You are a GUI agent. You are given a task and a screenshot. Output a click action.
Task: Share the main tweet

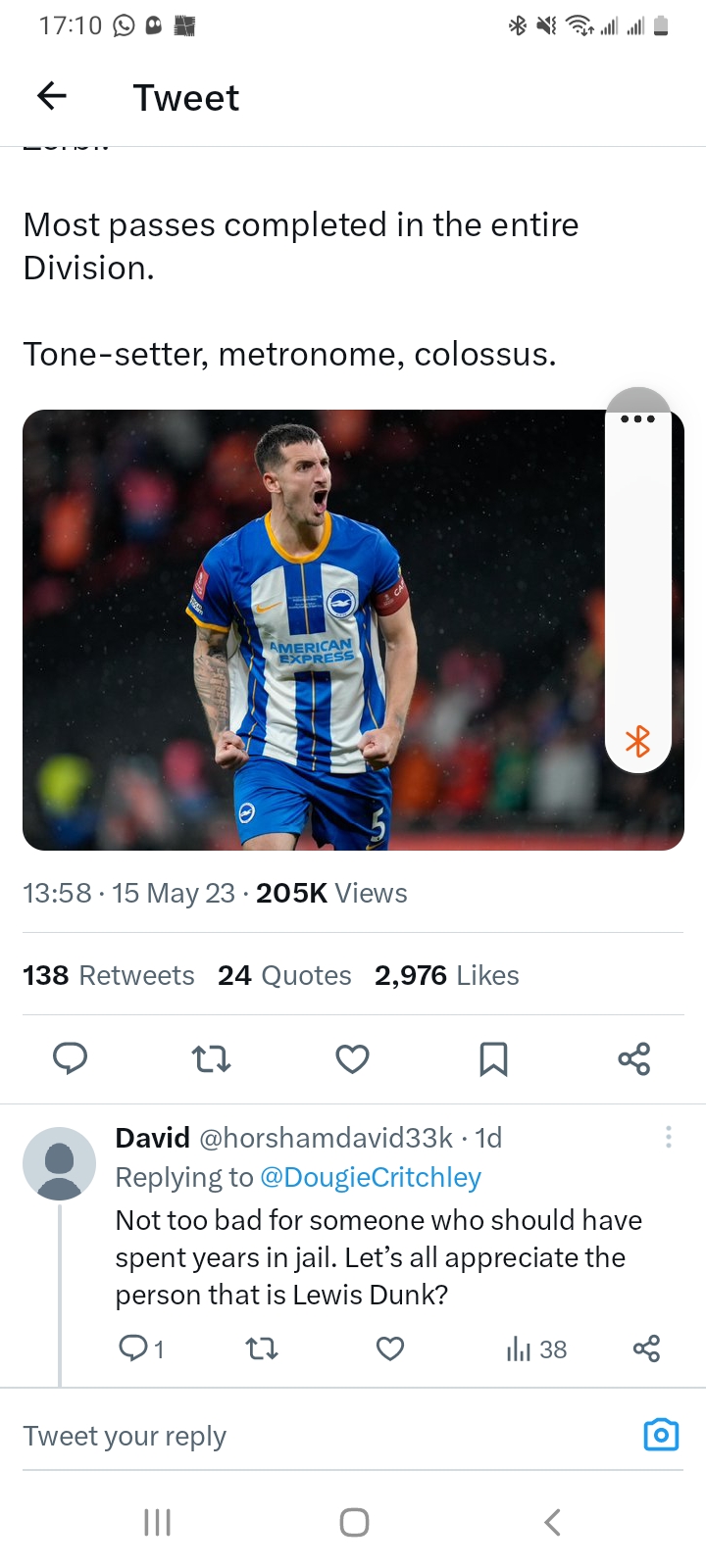point(634,1058)
